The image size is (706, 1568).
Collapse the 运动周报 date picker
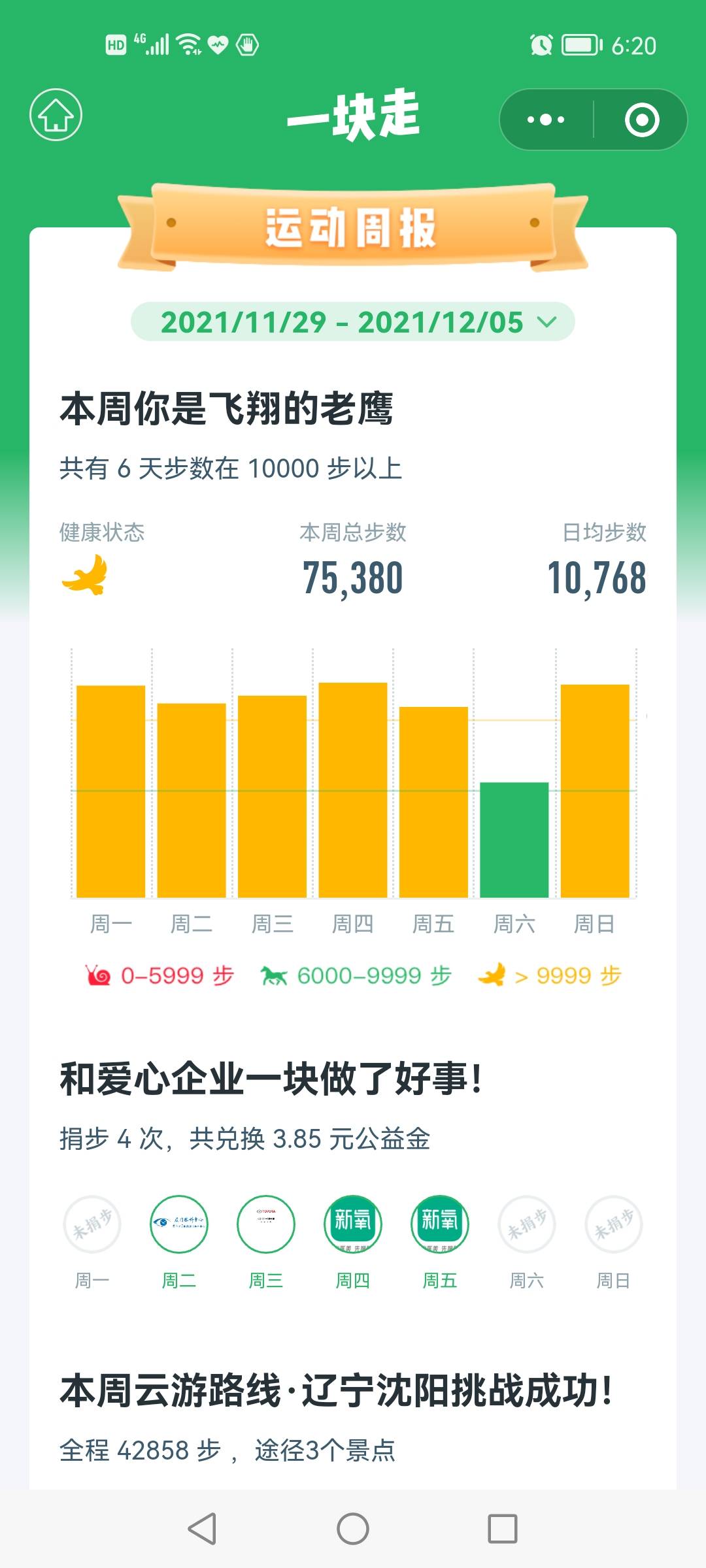(x=353, y=321)
